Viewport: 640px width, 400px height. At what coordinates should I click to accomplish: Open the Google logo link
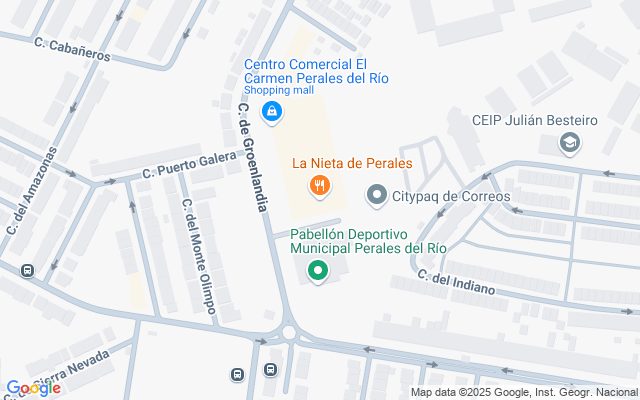click(32, 388)
